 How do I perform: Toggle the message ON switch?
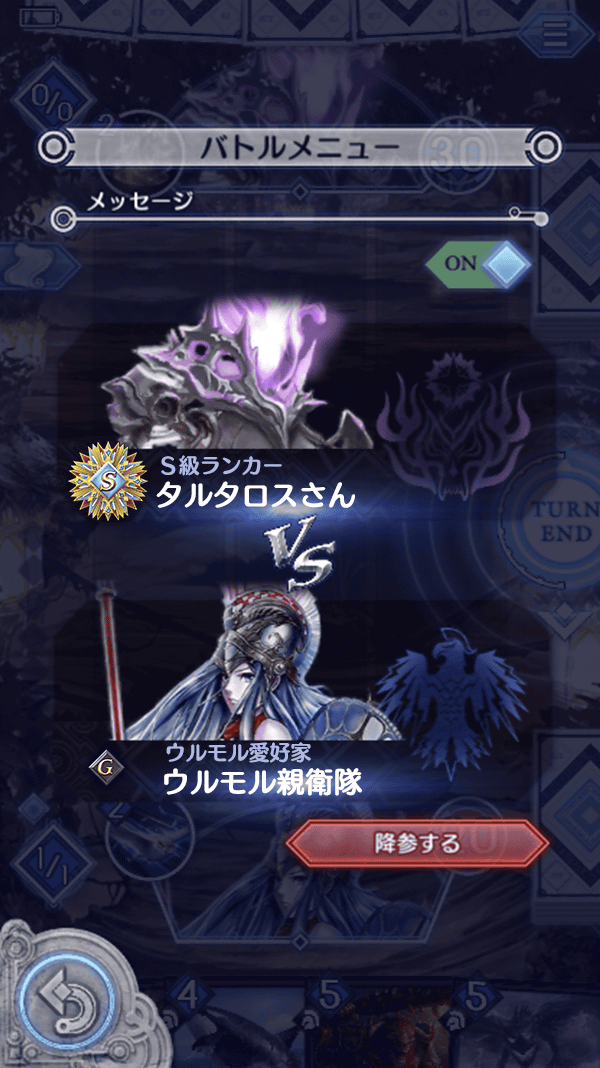point(479,264)
